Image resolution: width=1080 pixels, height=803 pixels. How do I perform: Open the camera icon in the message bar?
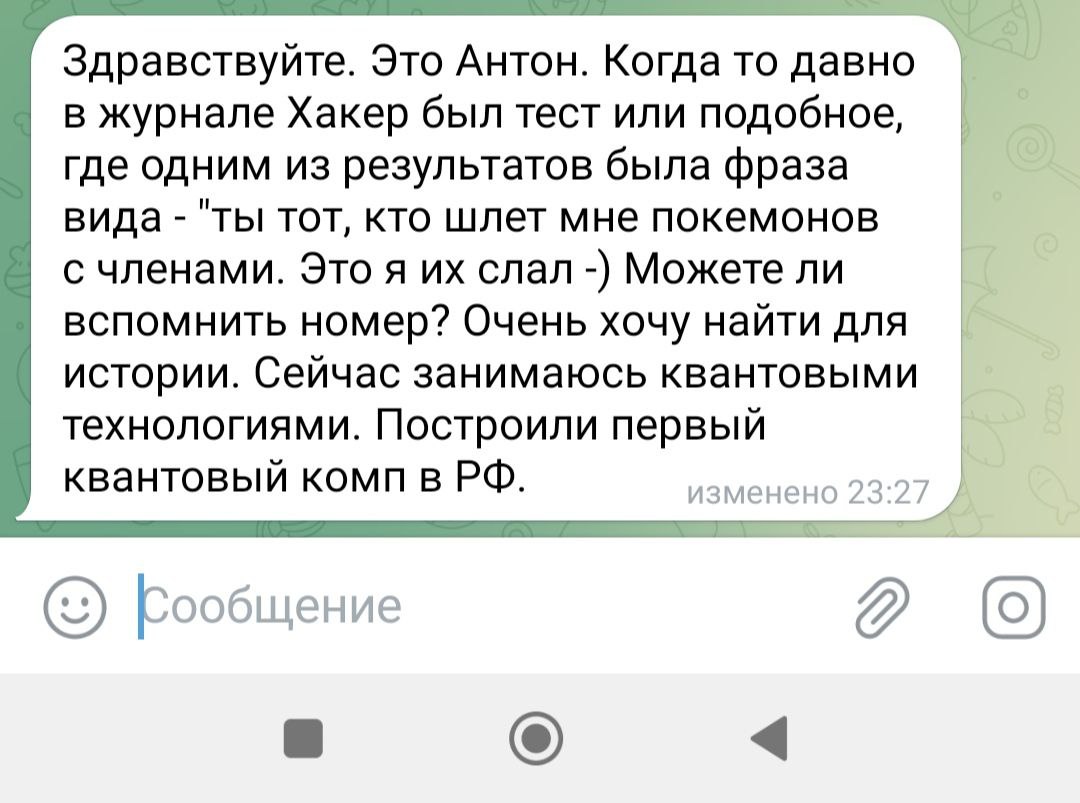(x=1013, y=607)
